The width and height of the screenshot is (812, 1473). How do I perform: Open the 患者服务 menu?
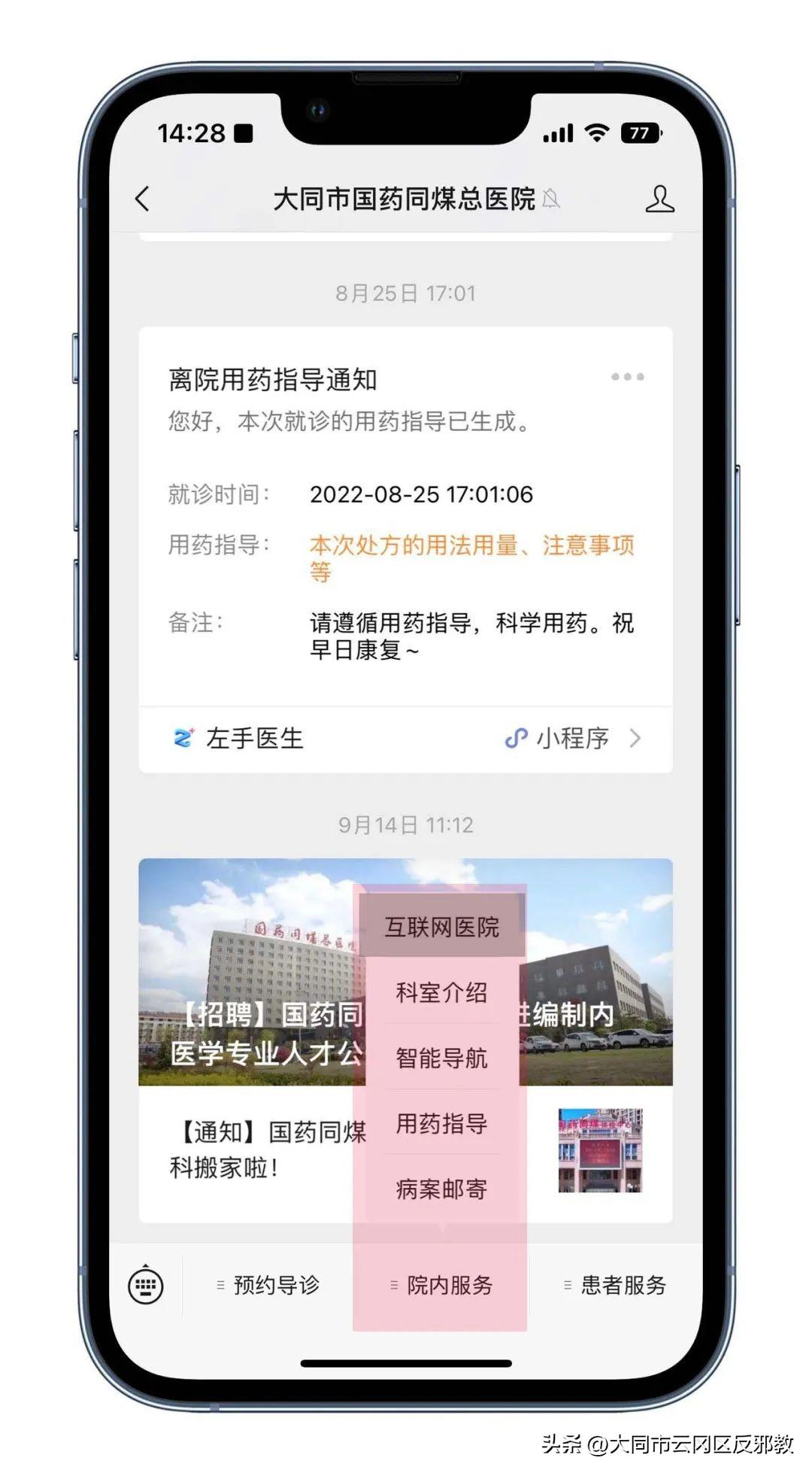[615, 1285]
